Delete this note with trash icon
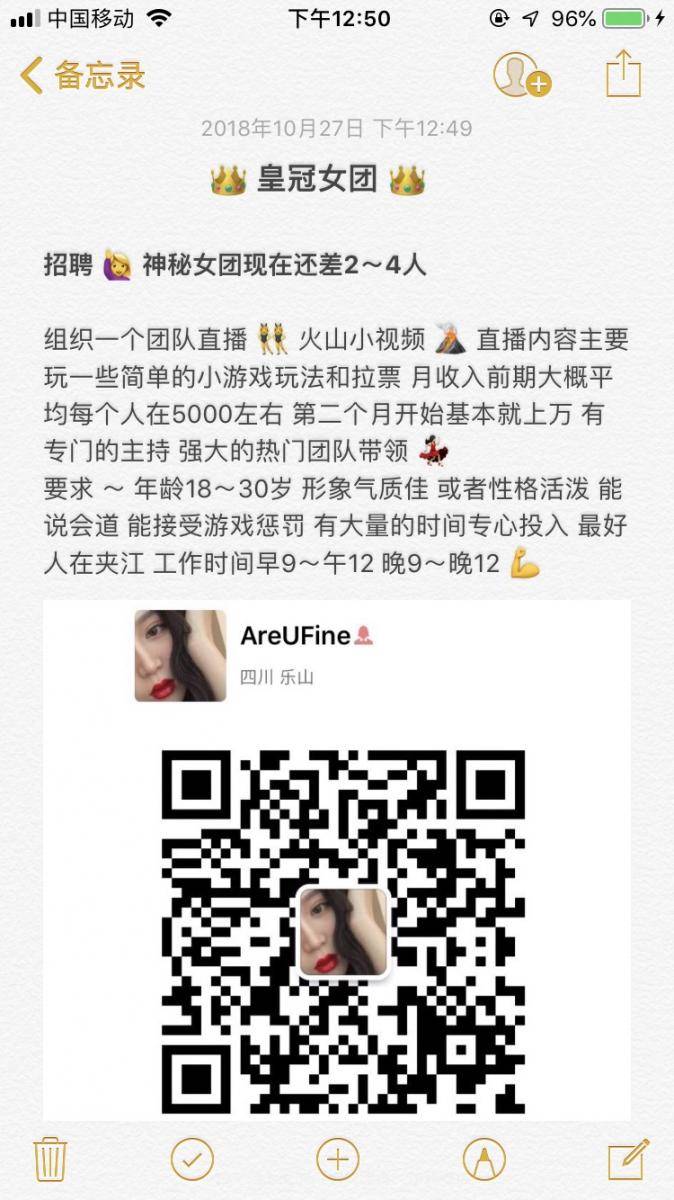 pos(49,1160)
